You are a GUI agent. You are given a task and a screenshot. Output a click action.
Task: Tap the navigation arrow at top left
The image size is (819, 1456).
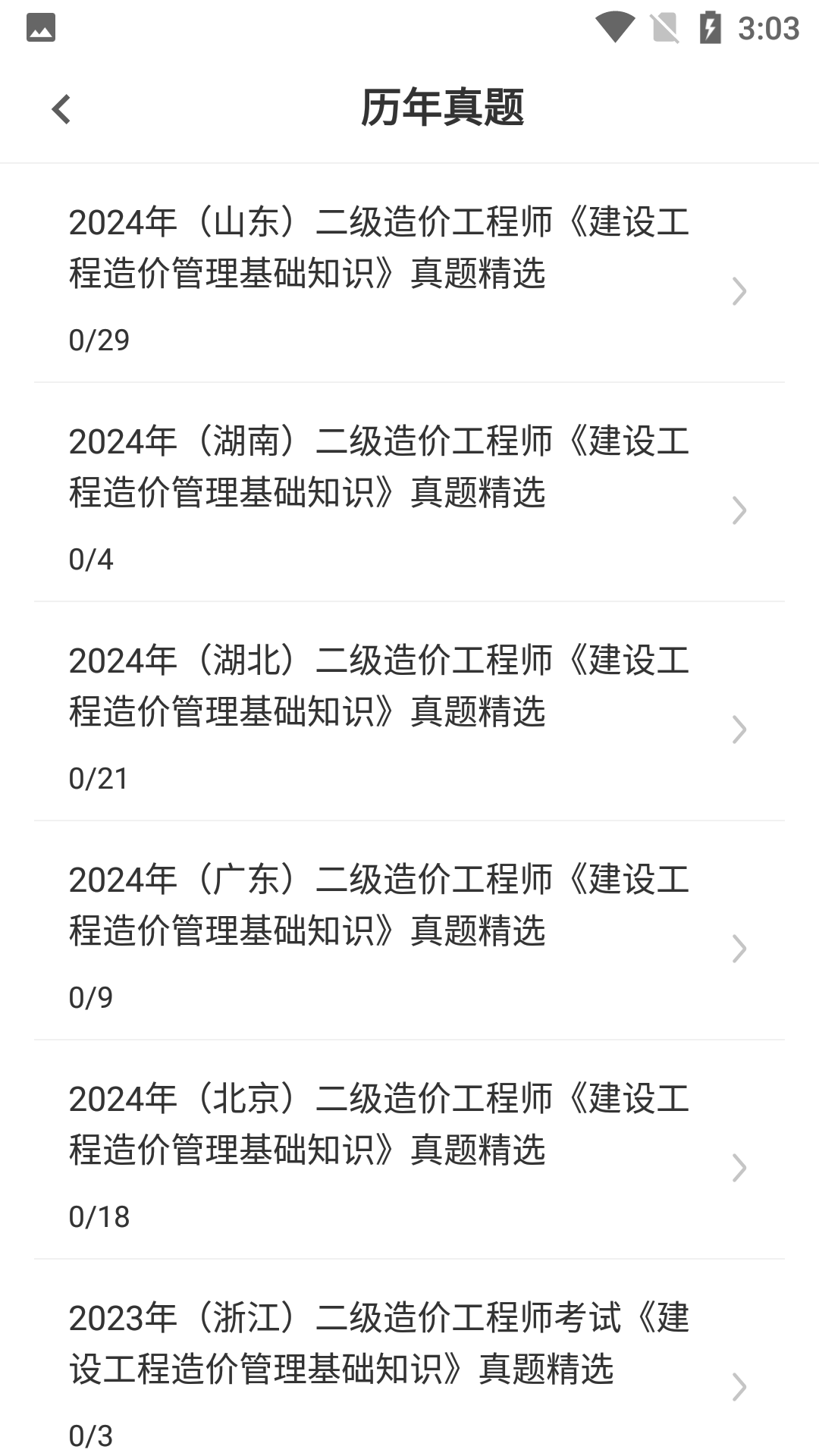(x=61, y=110)
